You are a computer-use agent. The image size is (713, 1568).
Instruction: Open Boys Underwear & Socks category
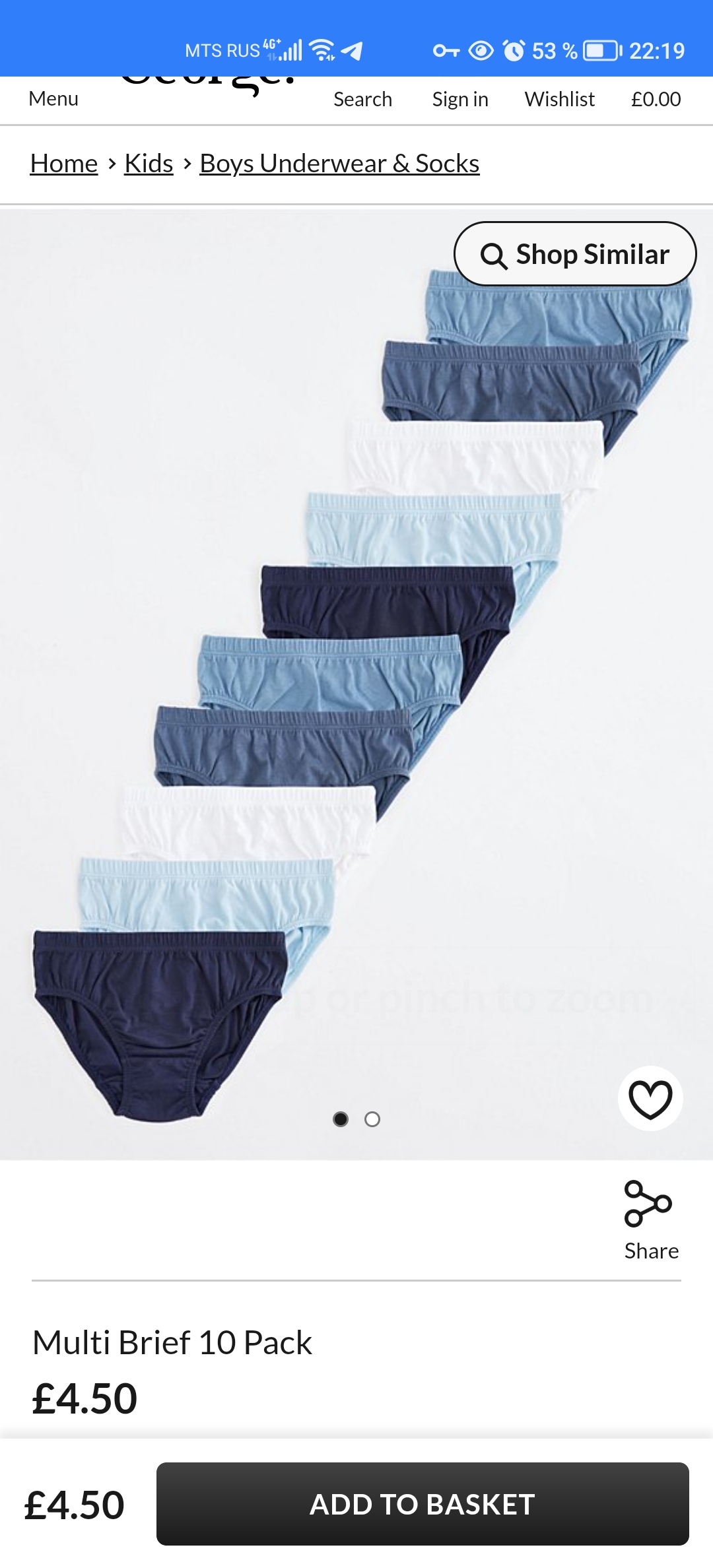tap(339, 164)
